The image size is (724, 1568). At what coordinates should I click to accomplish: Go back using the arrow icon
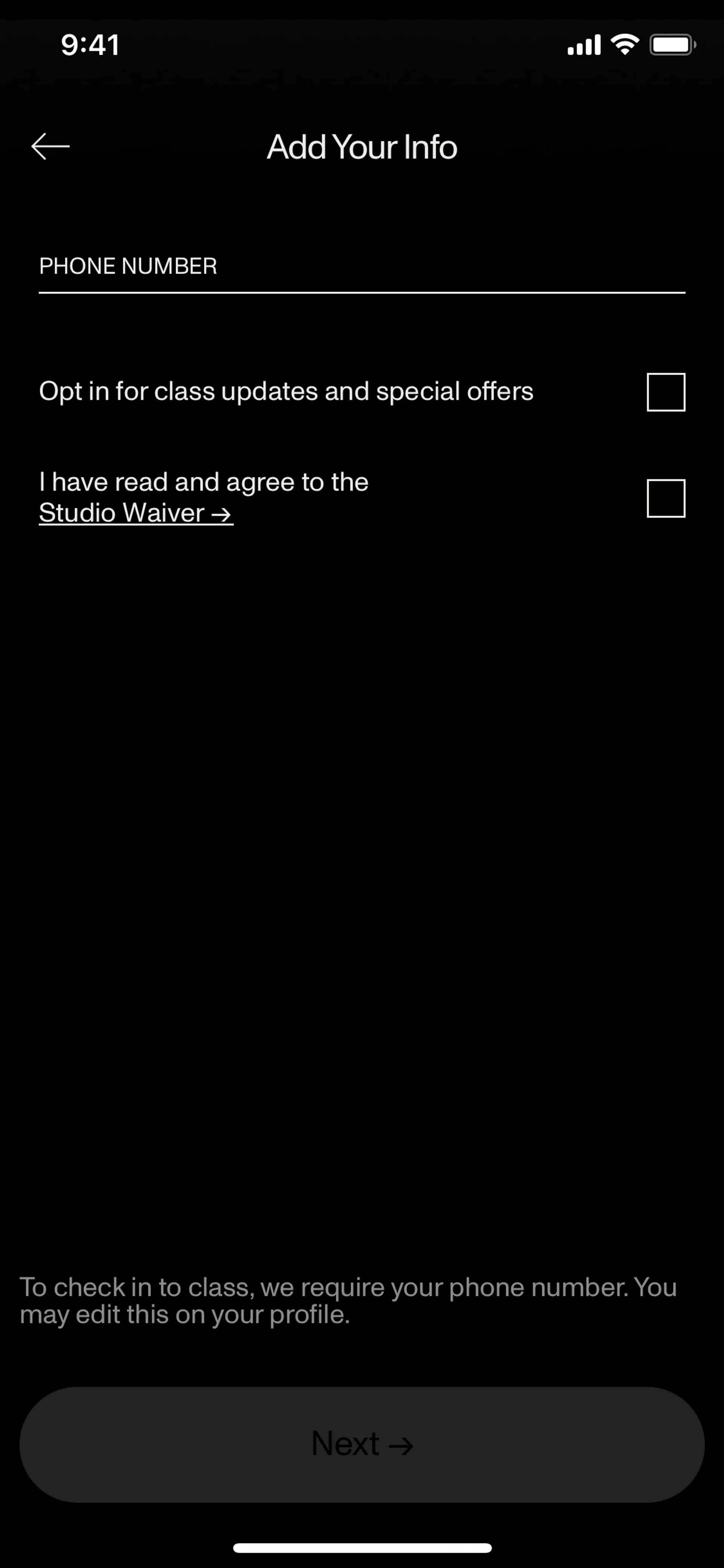point(51,147)
